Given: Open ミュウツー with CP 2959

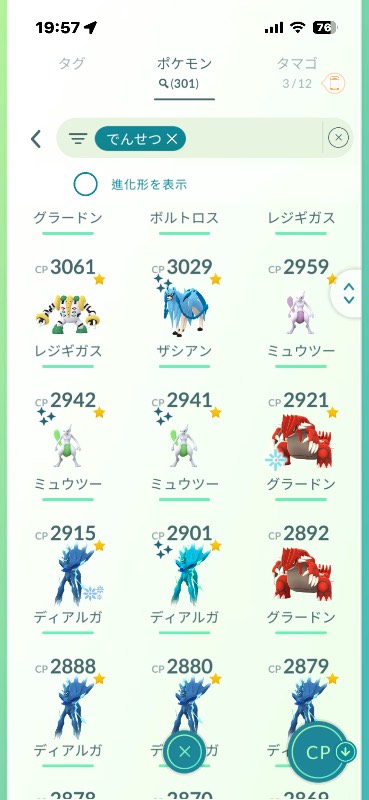Looking at the screenshot, I should tap(301, 312).
